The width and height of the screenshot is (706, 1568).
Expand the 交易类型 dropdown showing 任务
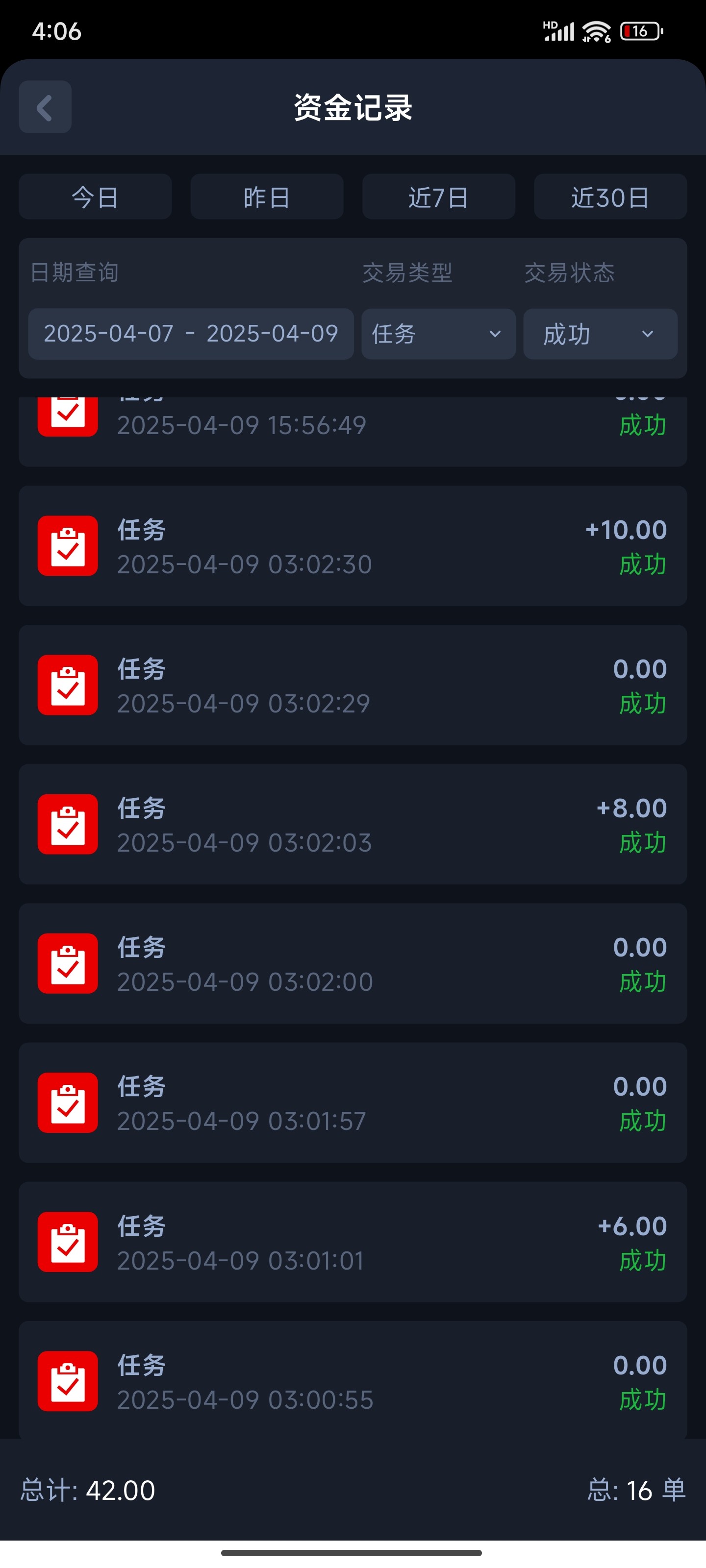tap(438, 334)
